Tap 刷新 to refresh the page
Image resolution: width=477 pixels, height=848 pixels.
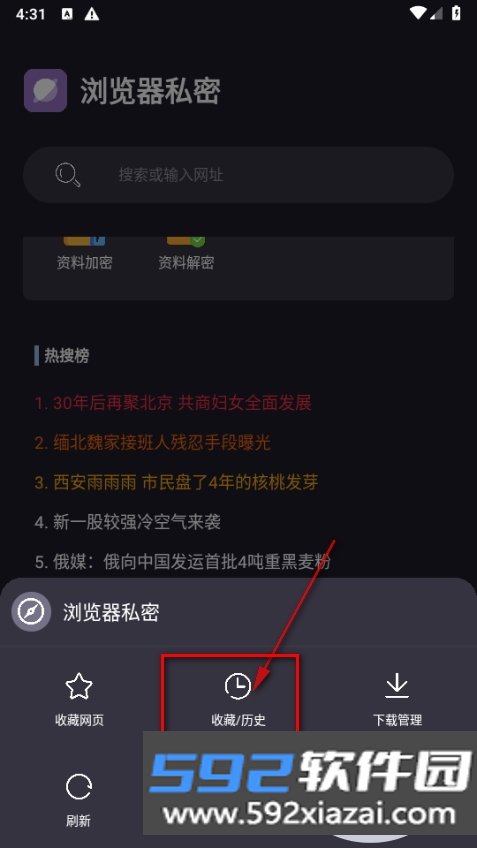click(x=79, y=800)
